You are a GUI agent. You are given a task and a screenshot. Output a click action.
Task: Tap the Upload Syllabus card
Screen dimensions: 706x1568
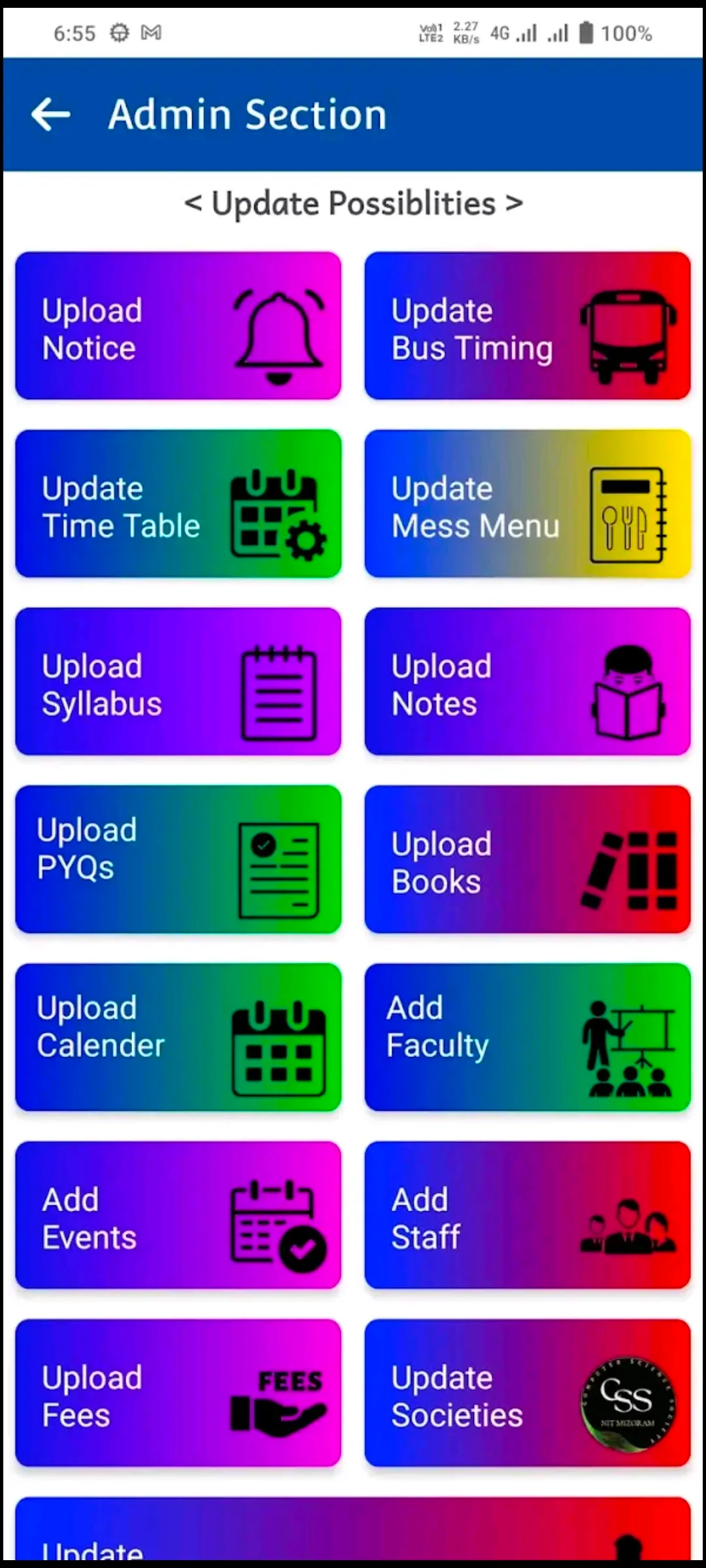click(x=178, y=681)
